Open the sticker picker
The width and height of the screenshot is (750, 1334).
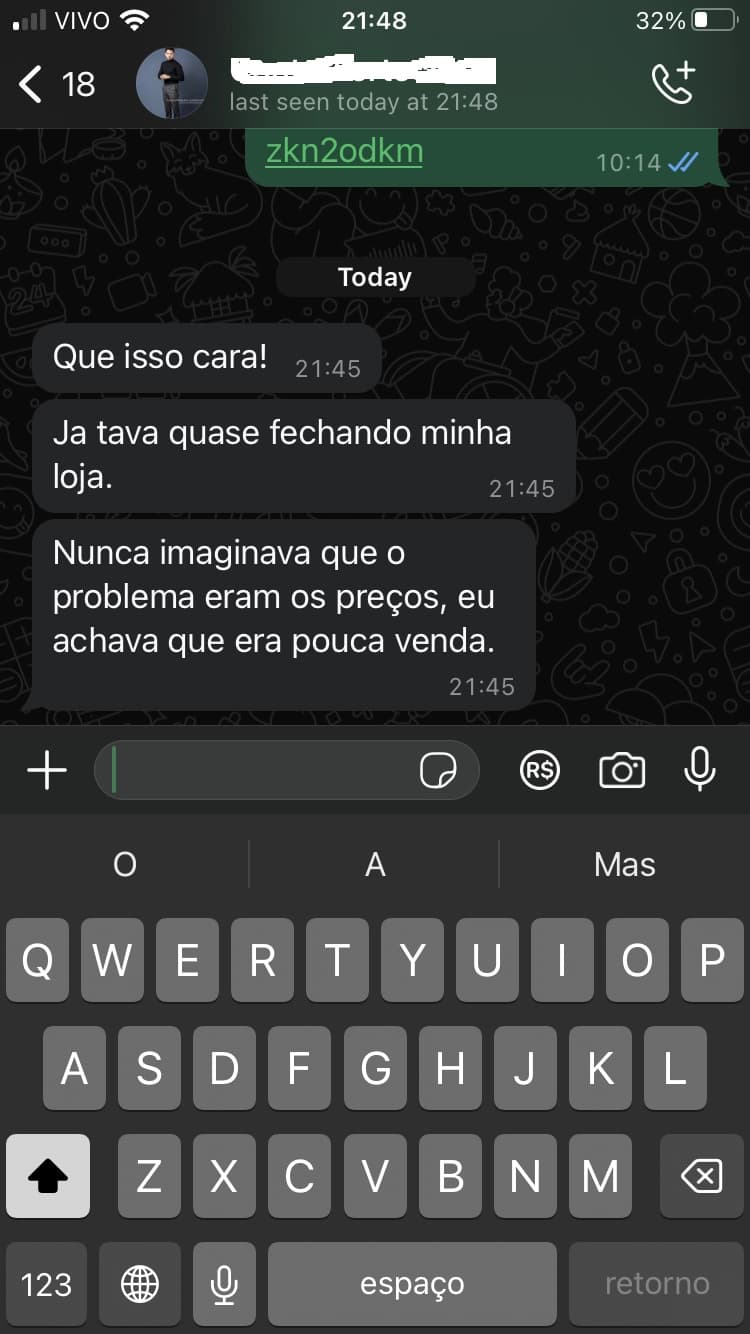[x=438, y=770]
